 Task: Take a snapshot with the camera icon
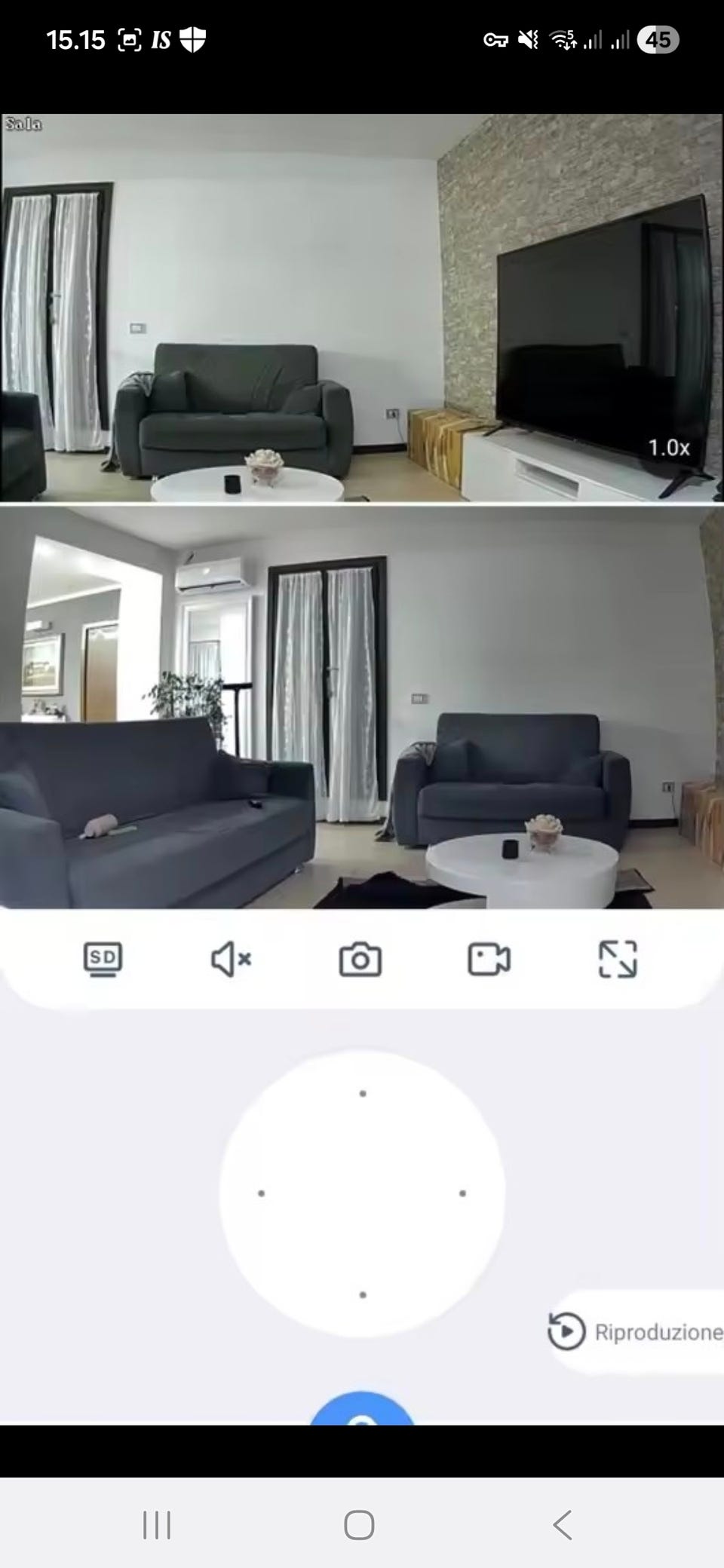click(x=360, y=960)
